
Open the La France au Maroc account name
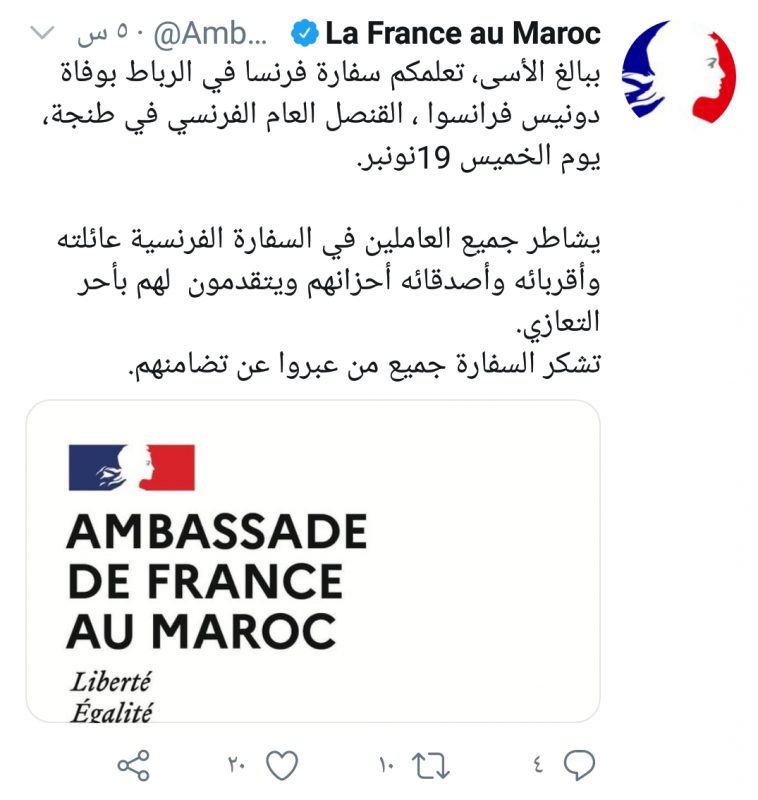[462, 34]
